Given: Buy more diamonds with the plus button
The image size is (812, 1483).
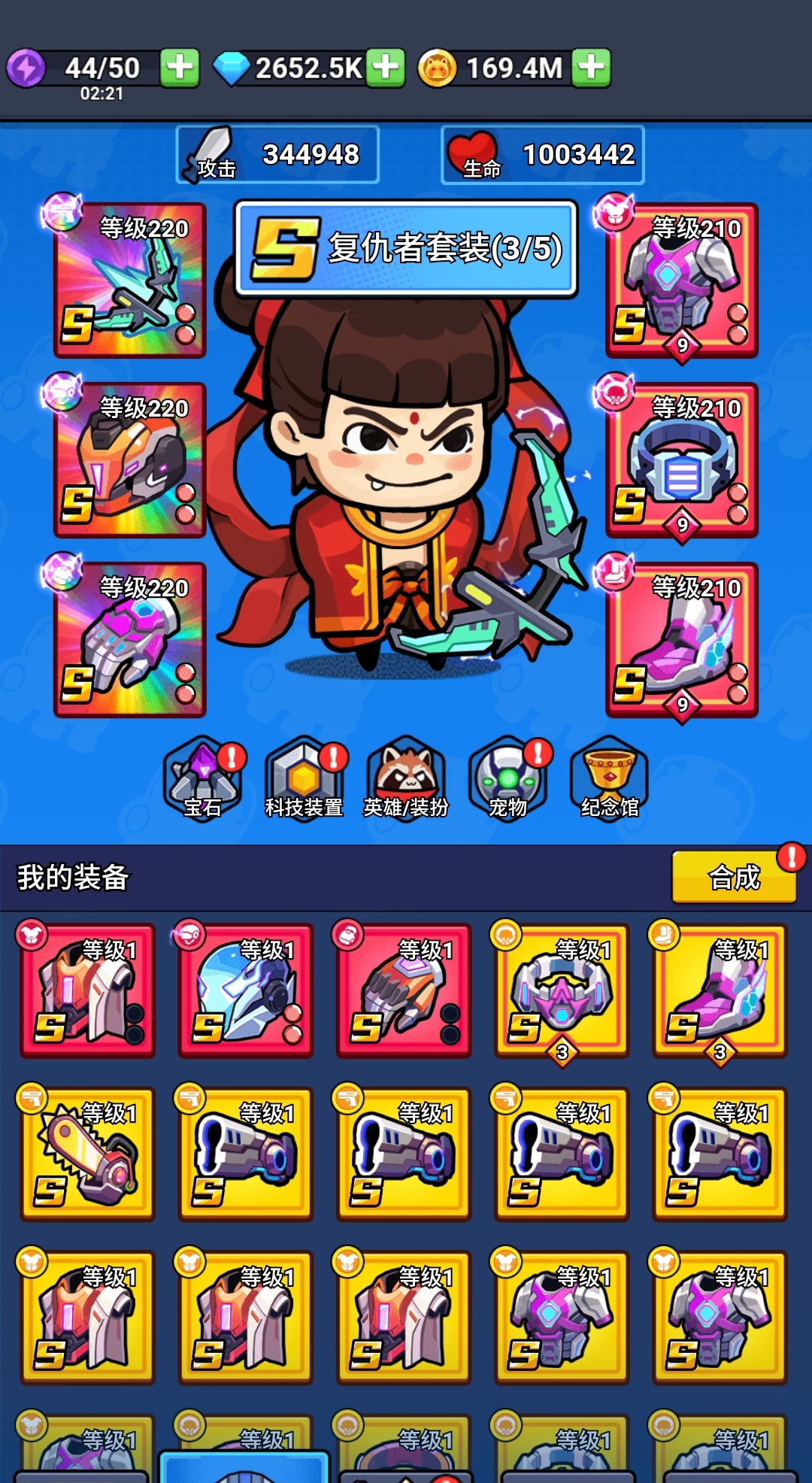Looking at the screenshot, I should pyautogui.click(x=386, y=68).
